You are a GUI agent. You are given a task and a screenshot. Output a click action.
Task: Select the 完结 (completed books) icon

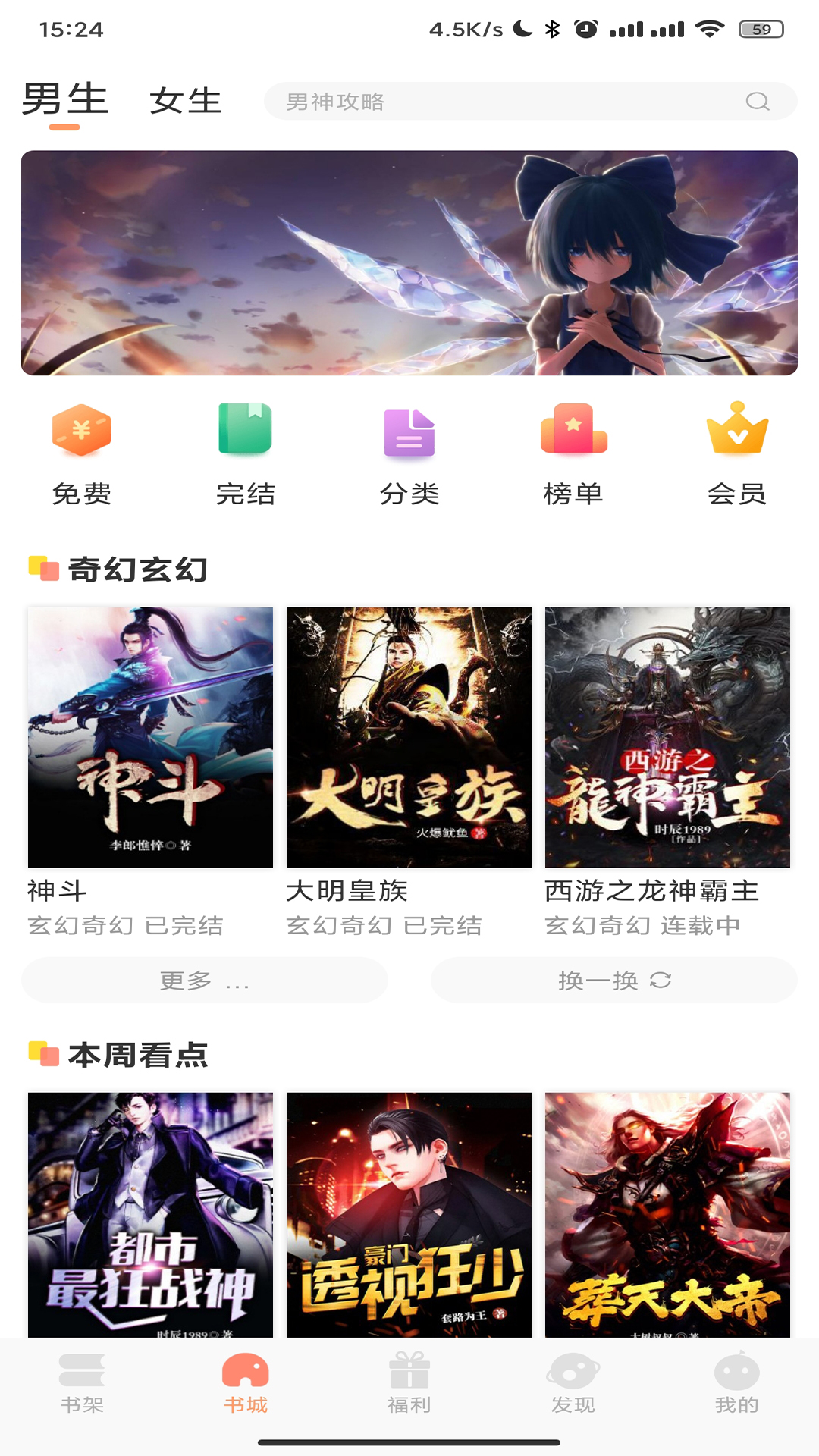click(x=244, y=433)
